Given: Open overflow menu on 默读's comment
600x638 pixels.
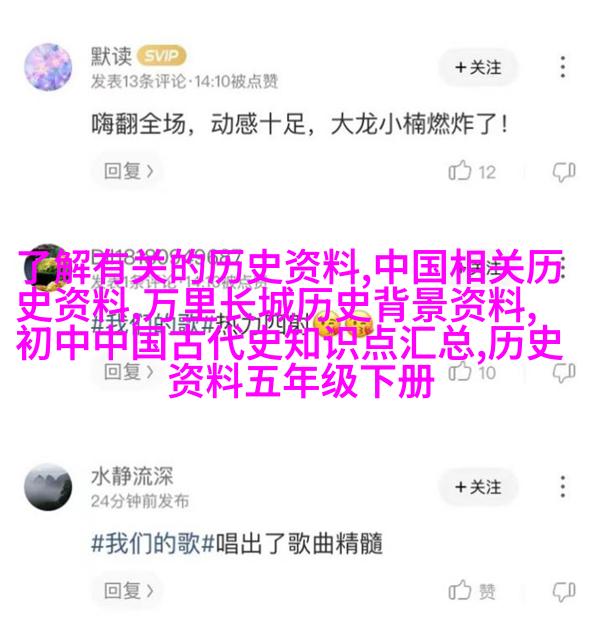Looking at the screenshot, I should (564, 67).
